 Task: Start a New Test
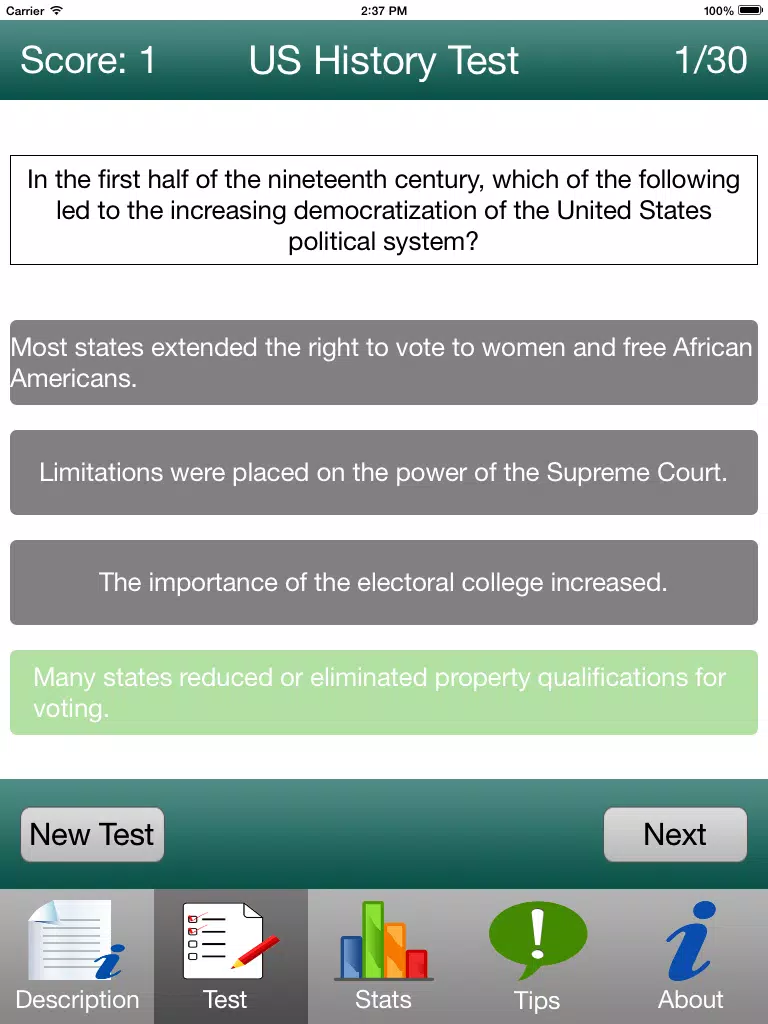click(x=92, y=835)
